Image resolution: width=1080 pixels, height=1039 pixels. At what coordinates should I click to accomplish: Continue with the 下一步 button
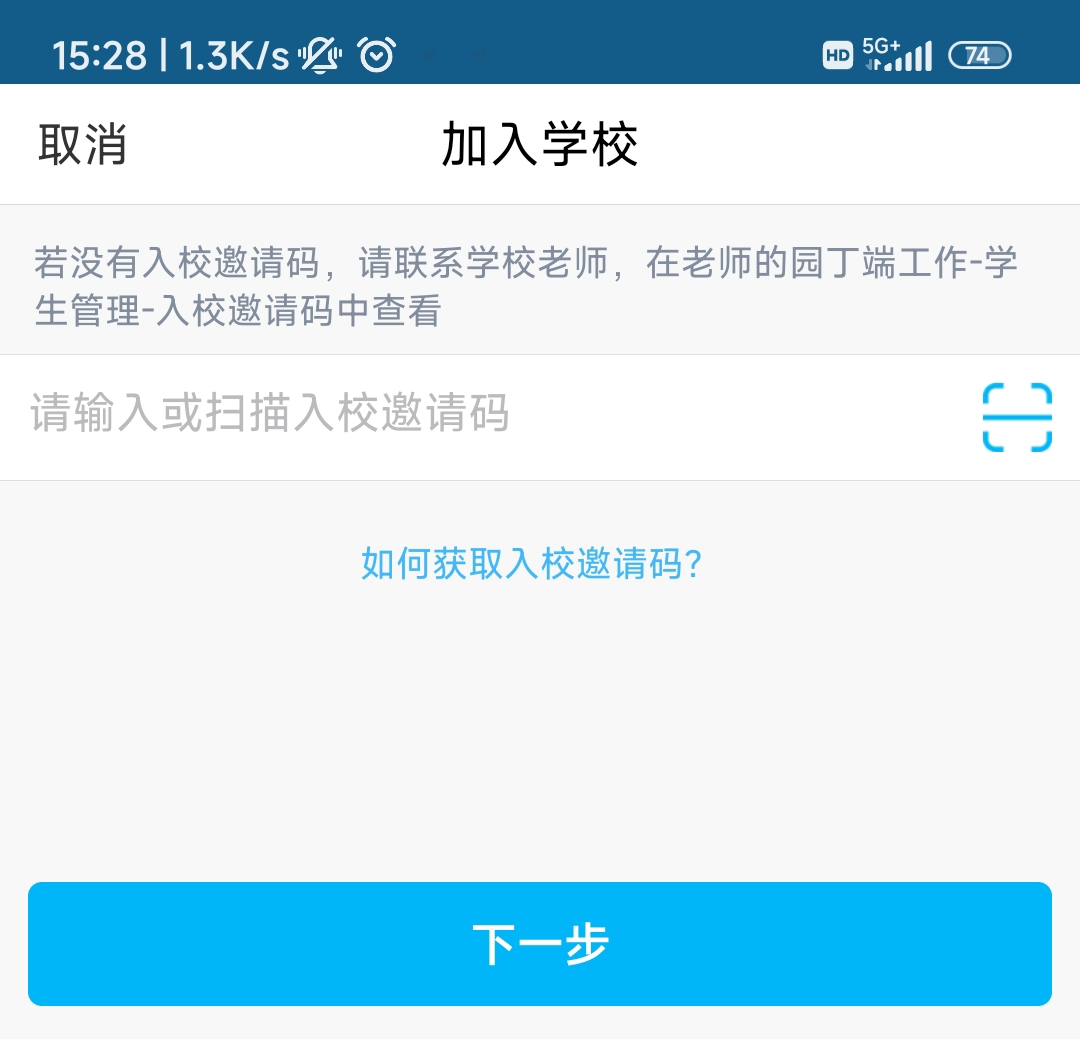pos(540,943)
